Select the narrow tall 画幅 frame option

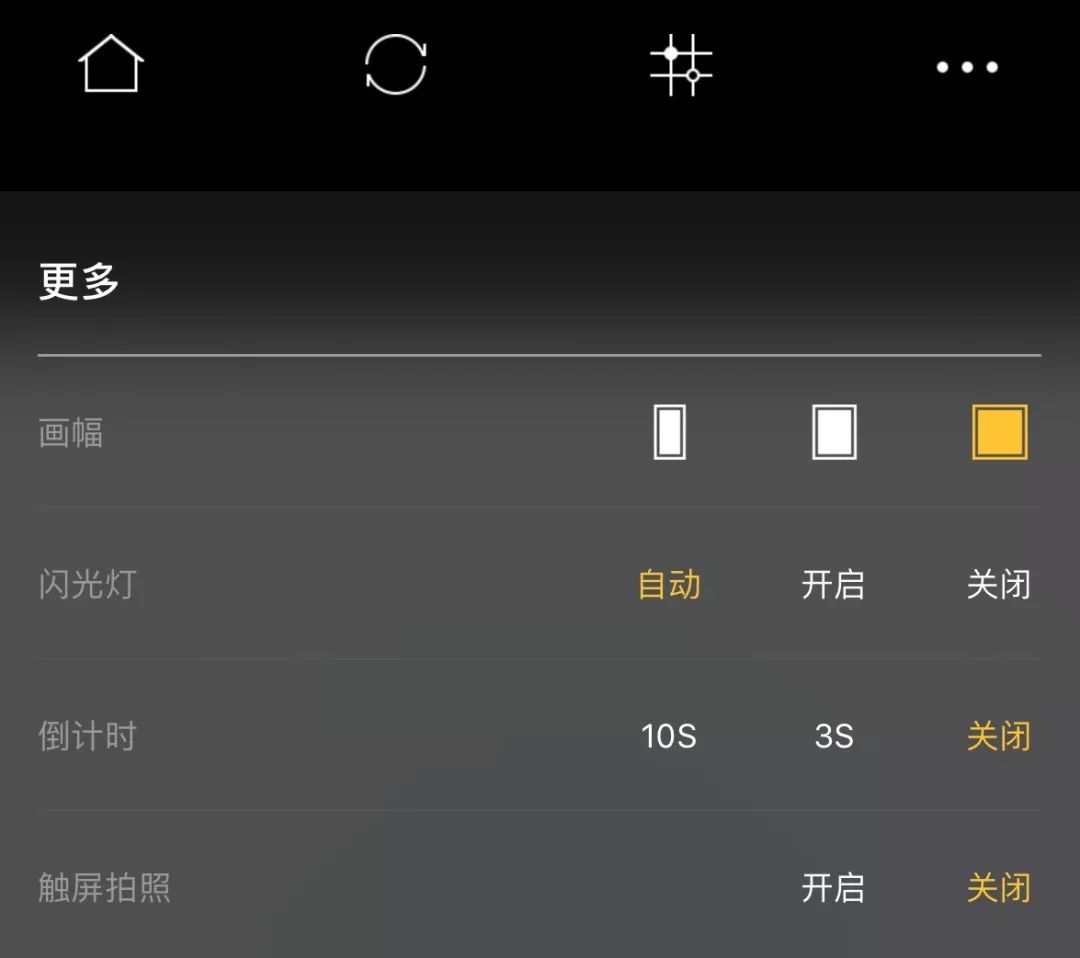click(x=669, y=432)
